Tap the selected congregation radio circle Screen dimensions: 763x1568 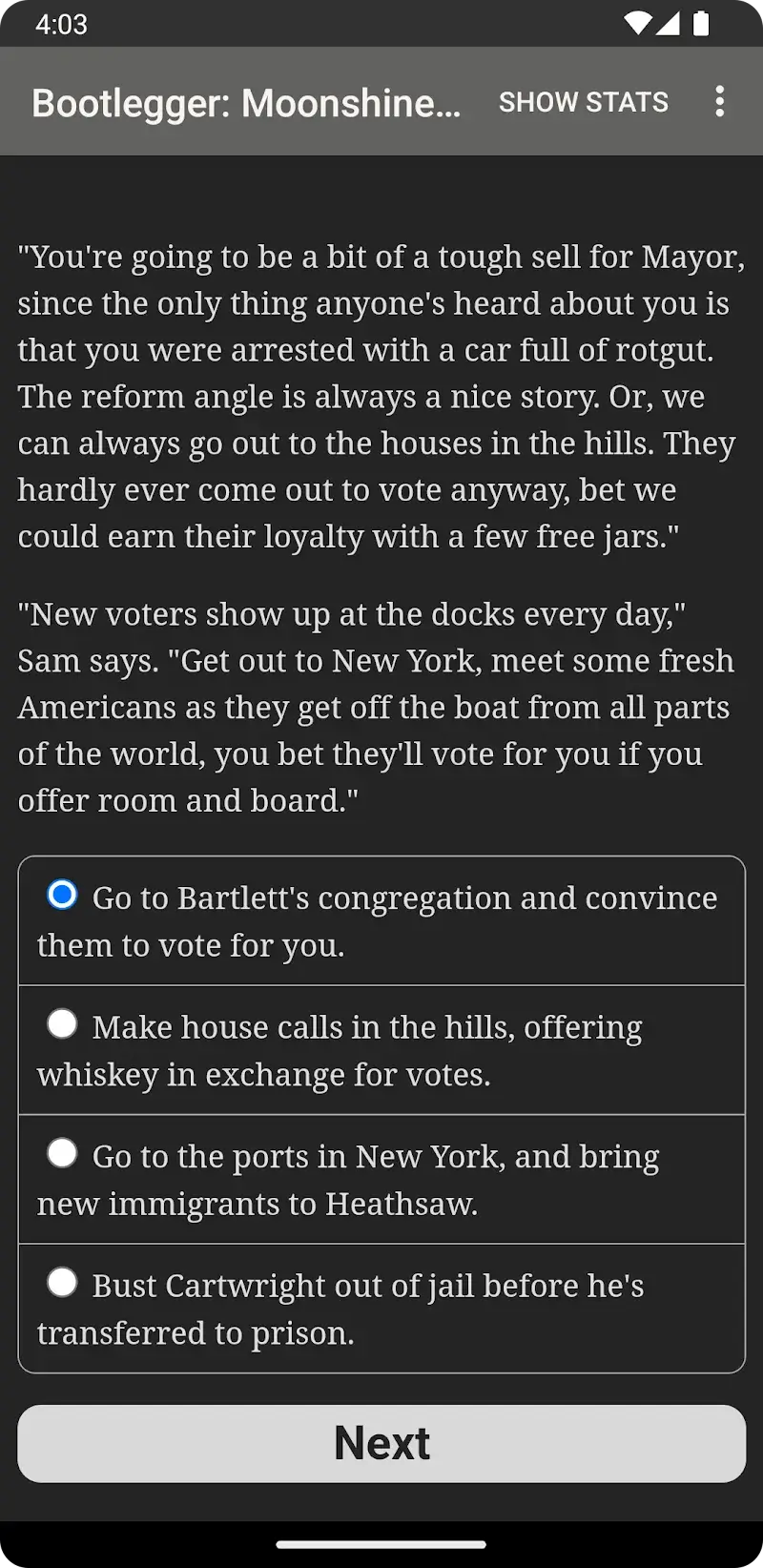[62, 895]
